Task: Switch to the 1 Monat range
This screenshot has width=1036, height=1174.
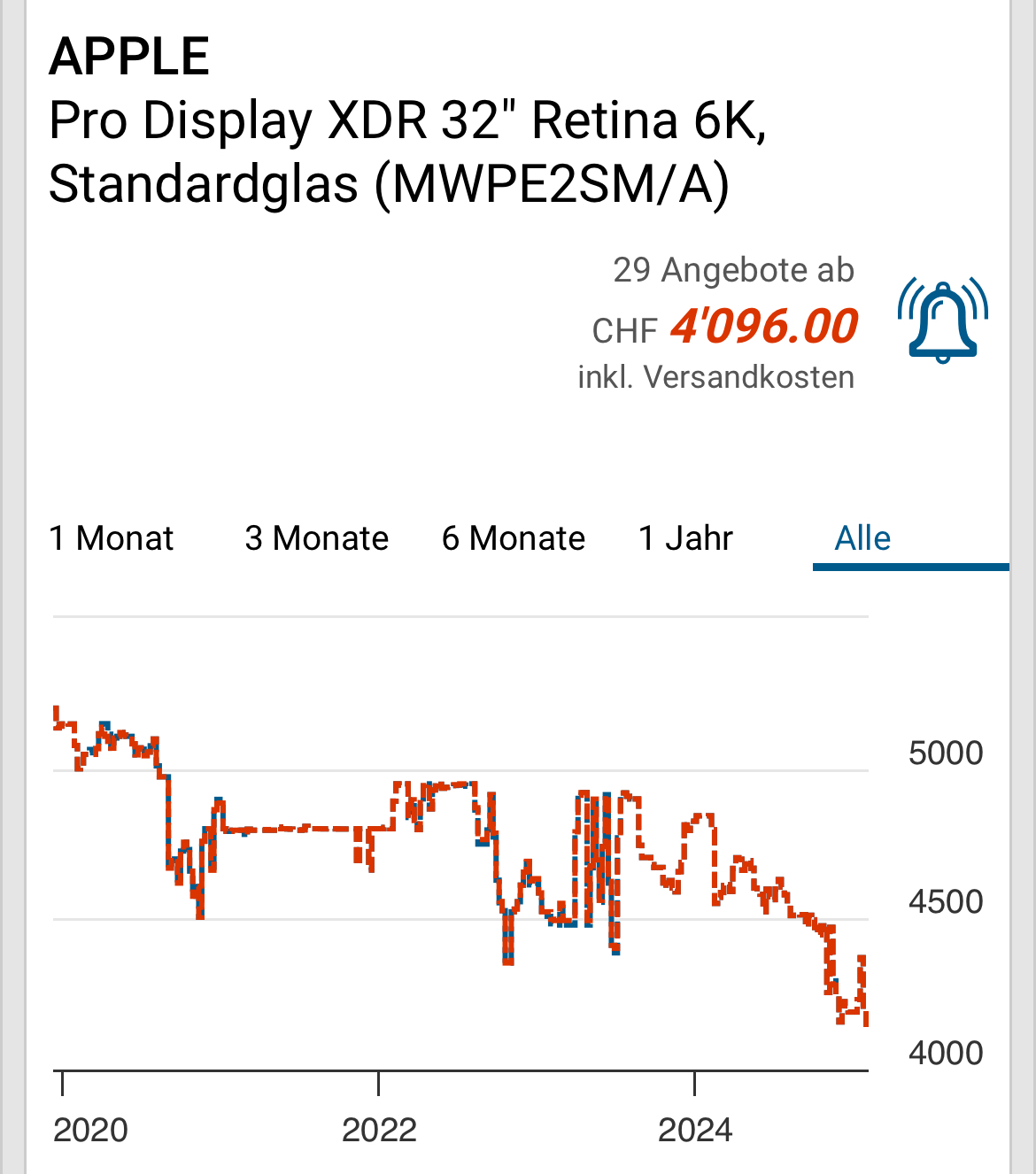Action: 112,538
